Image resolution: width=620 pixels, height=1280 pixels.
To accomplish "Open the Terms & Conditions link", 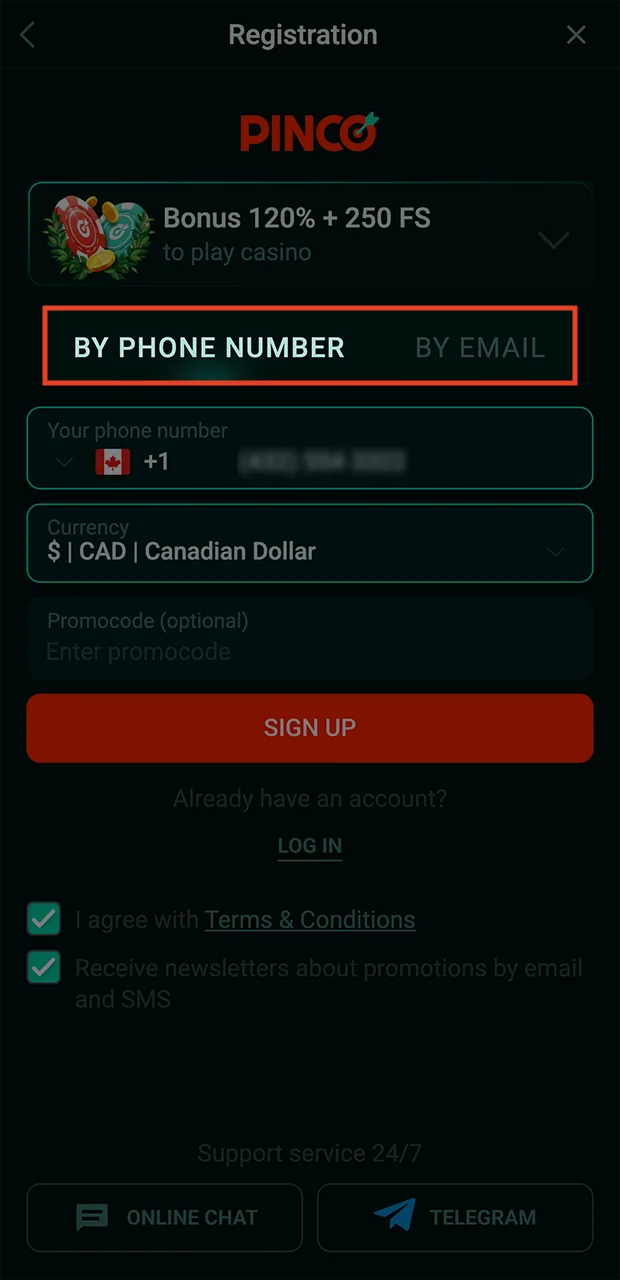I will click(310, 920).
